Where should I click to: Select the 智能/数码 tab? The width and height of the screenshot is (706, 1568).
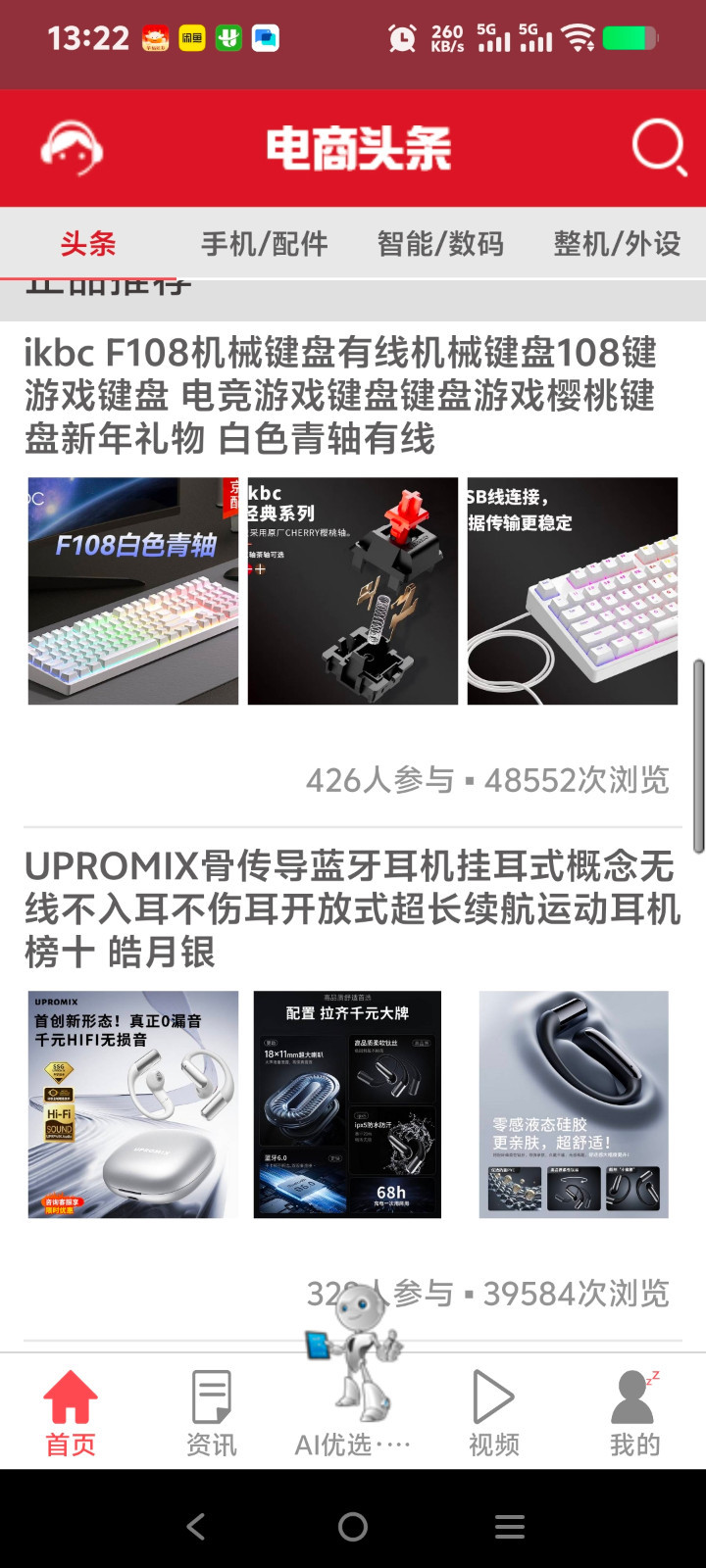pos(440,243)
